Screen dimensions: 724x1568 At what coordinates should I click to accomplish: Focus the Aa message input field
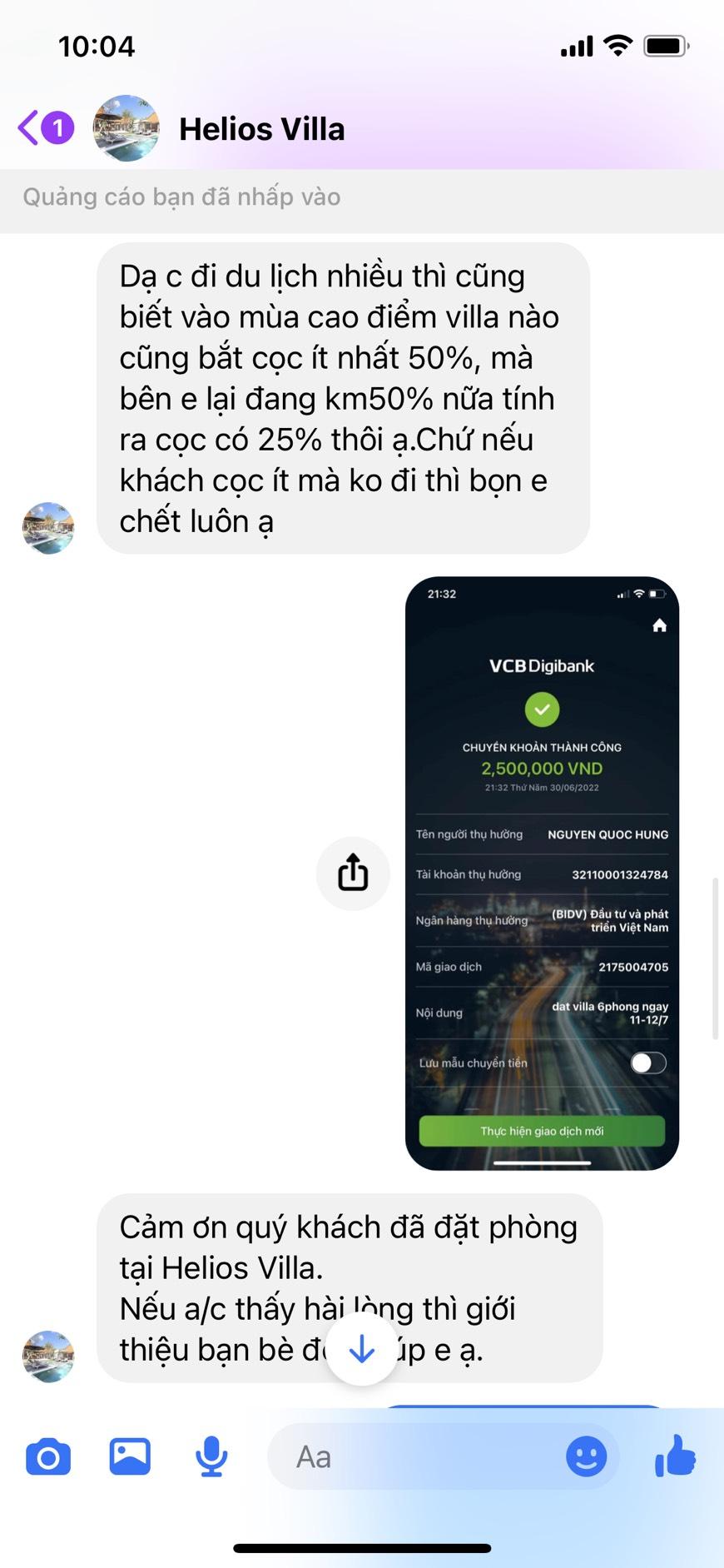coord(416,1457)
